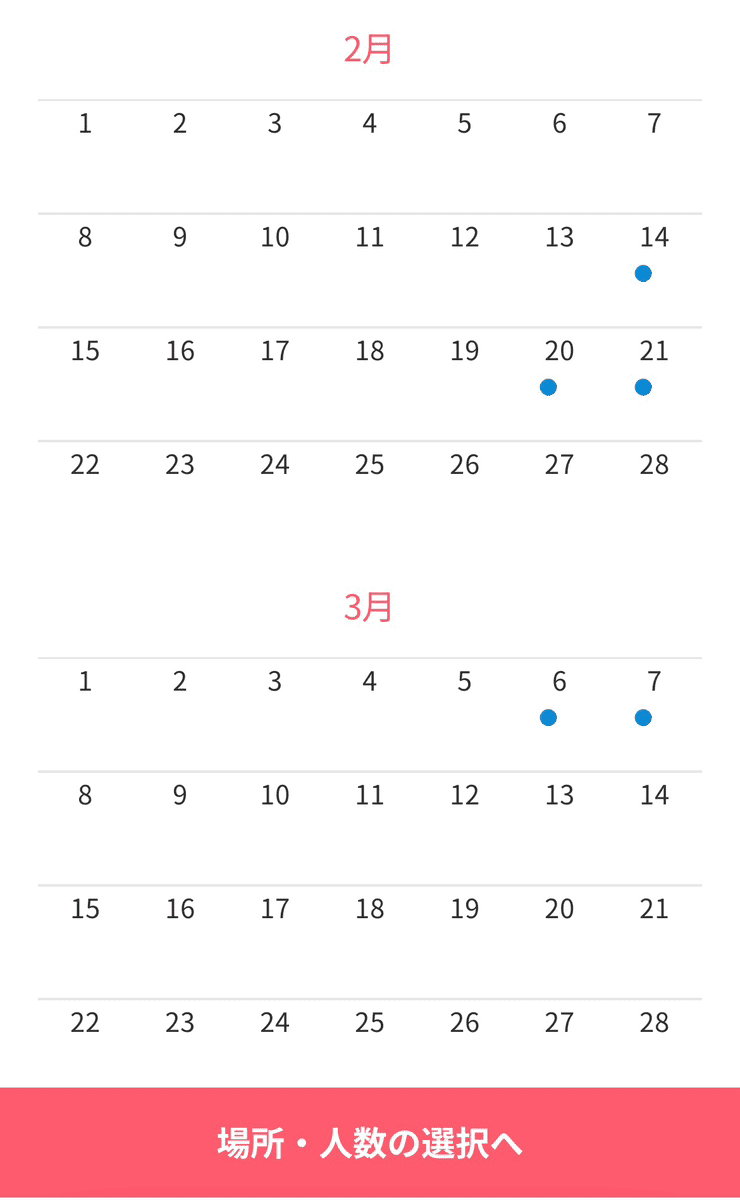Choose March 28 on the calendar
The height and width of the screenshot is (1200, 740).
[x=654, y=1023]
